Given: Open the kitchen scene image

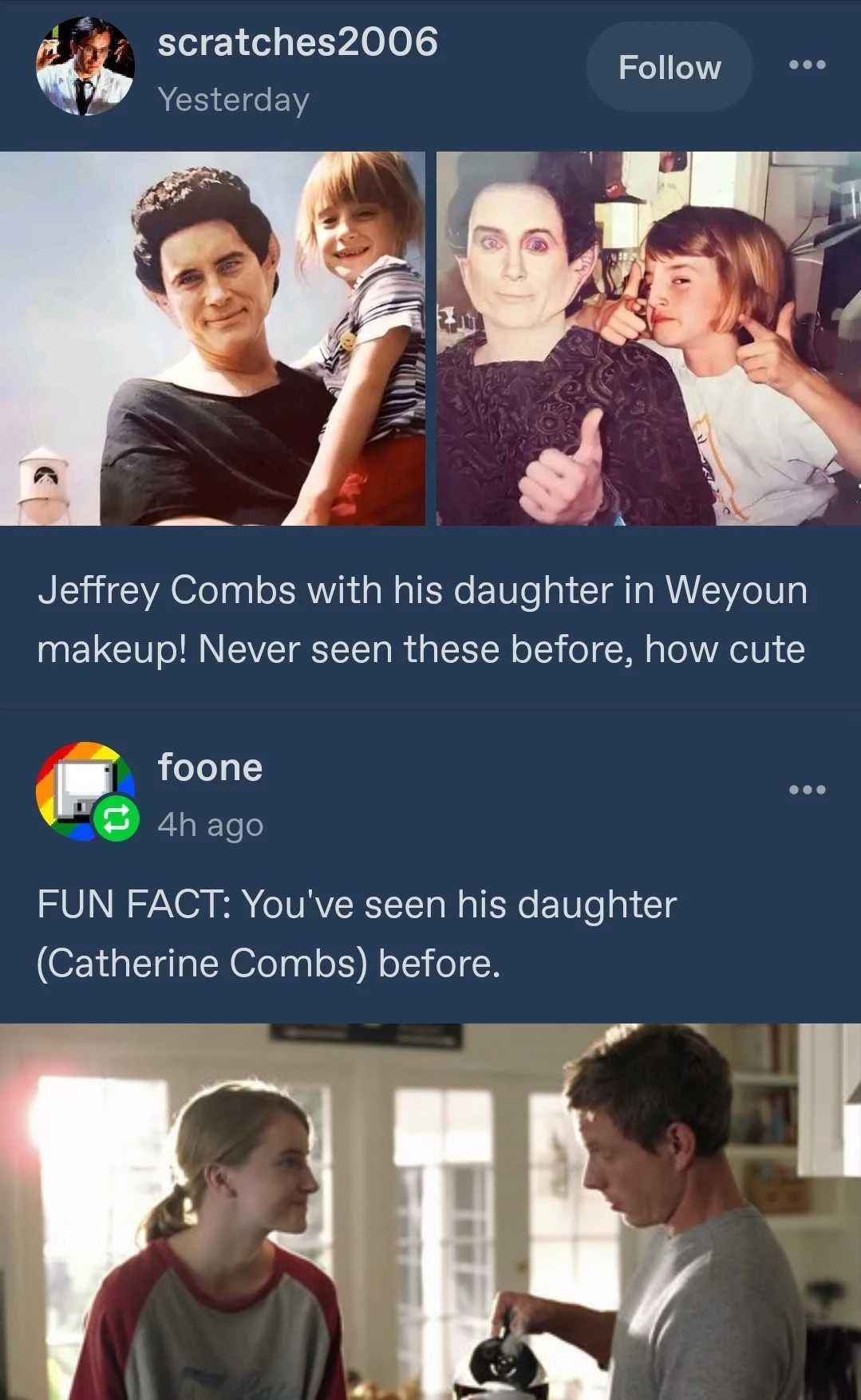Looking at the screenshot, I should pos(431,1211).
